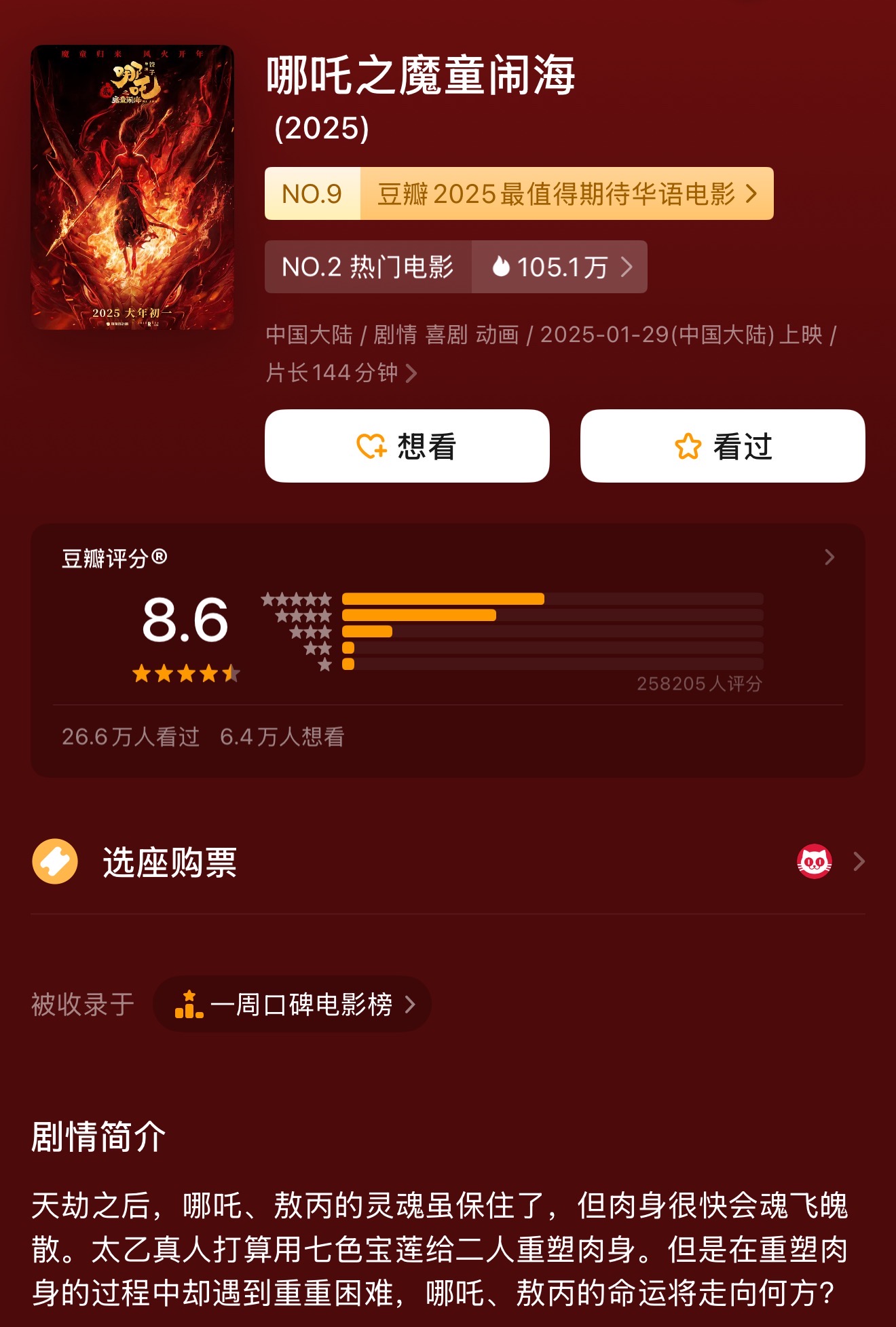
Task: Mark the movie as 看过
Action: pos(722,446)
